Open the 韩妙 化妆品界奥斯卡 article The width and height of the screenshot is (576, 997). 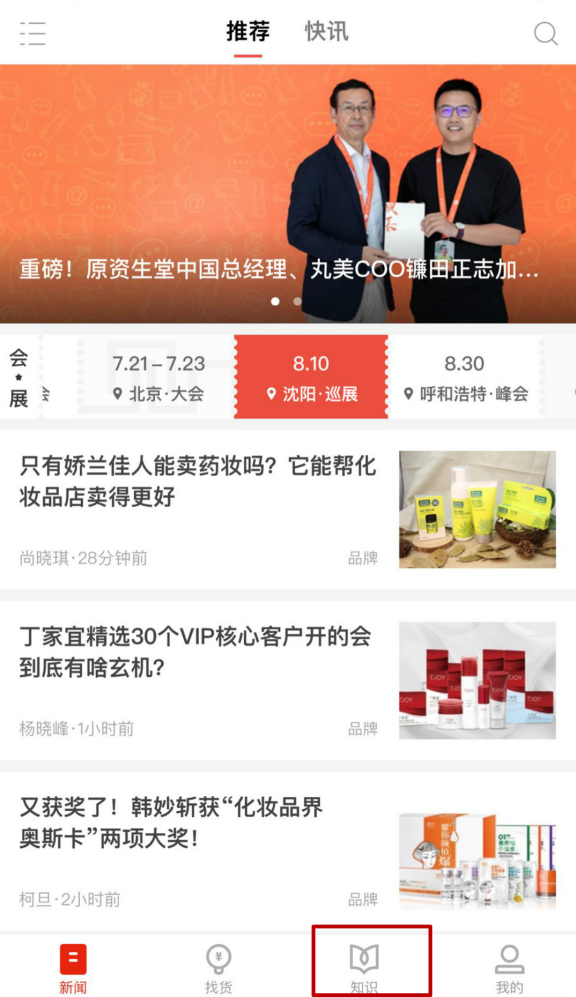click(x=288, y=851)
